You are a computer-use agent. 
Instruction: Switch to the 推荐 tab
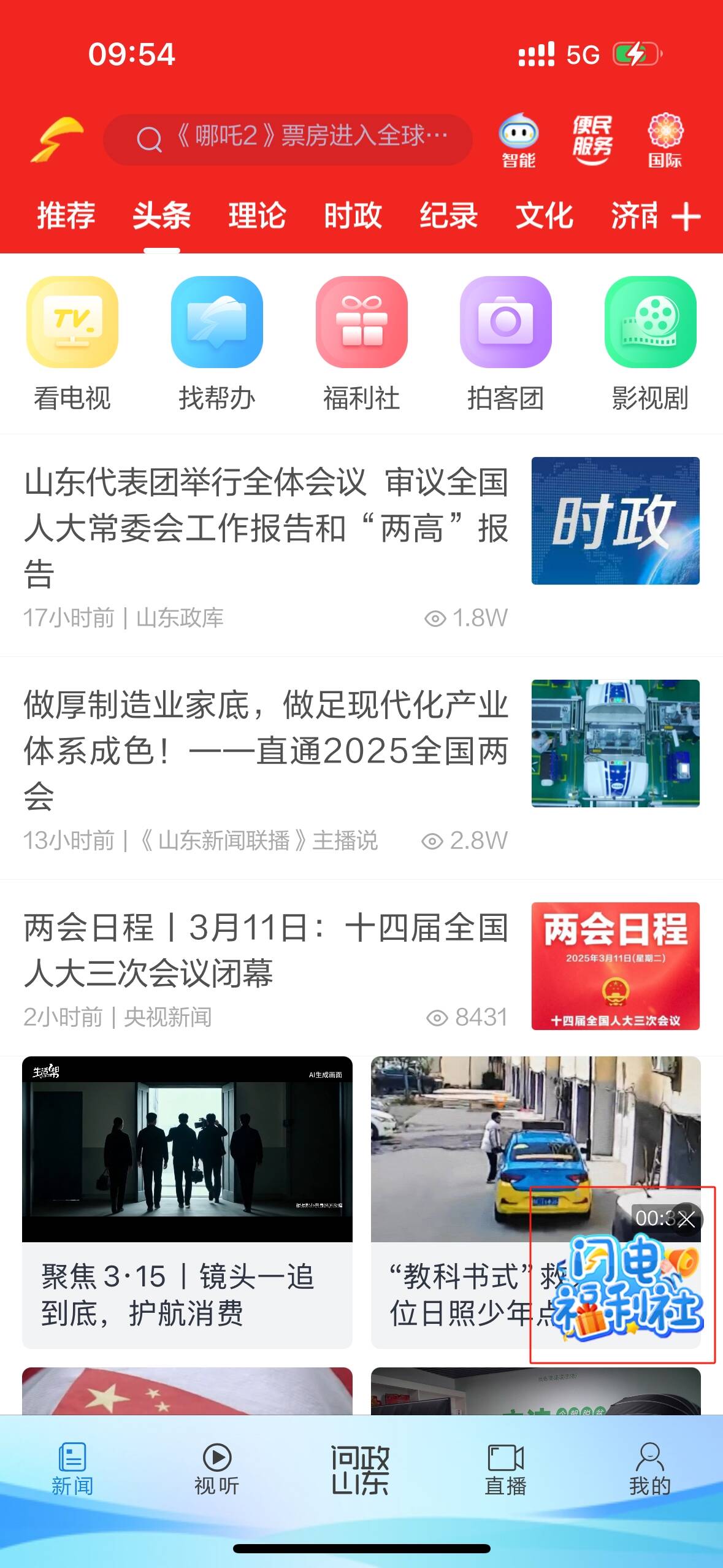(x=66, y=216)
